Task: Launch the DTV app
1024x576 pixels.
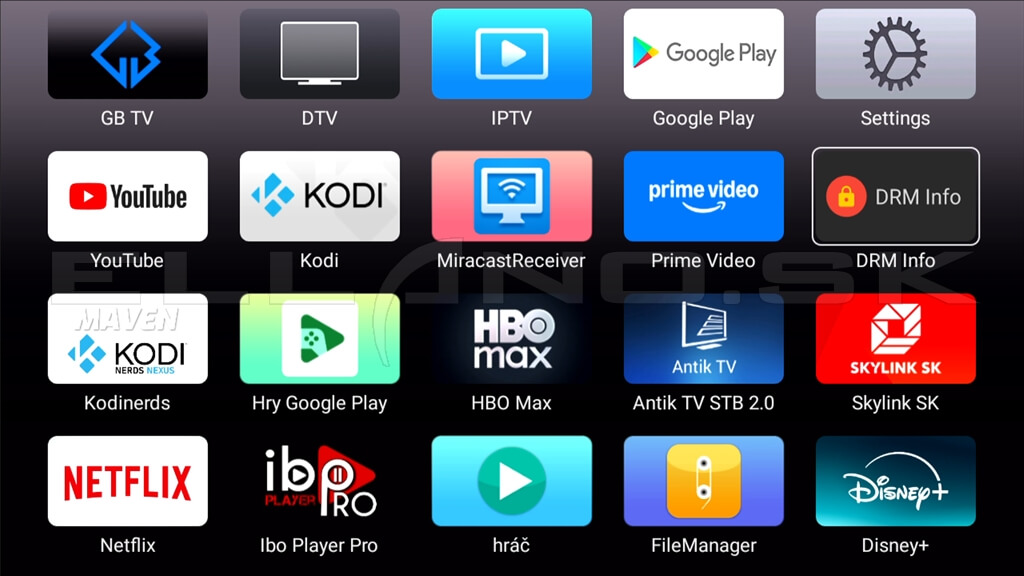Action: tap(319, 54)
